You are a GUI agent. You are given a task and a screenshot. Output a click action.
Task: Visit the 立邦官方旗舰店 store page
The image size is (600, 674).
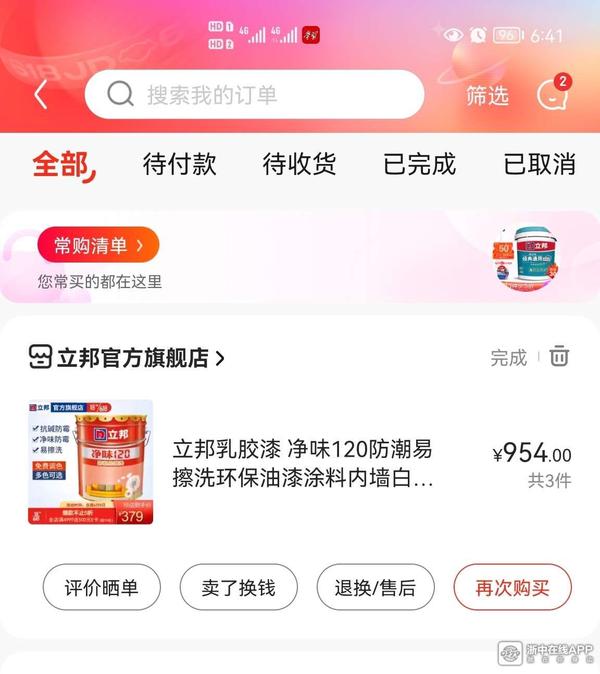click(126, 357)
